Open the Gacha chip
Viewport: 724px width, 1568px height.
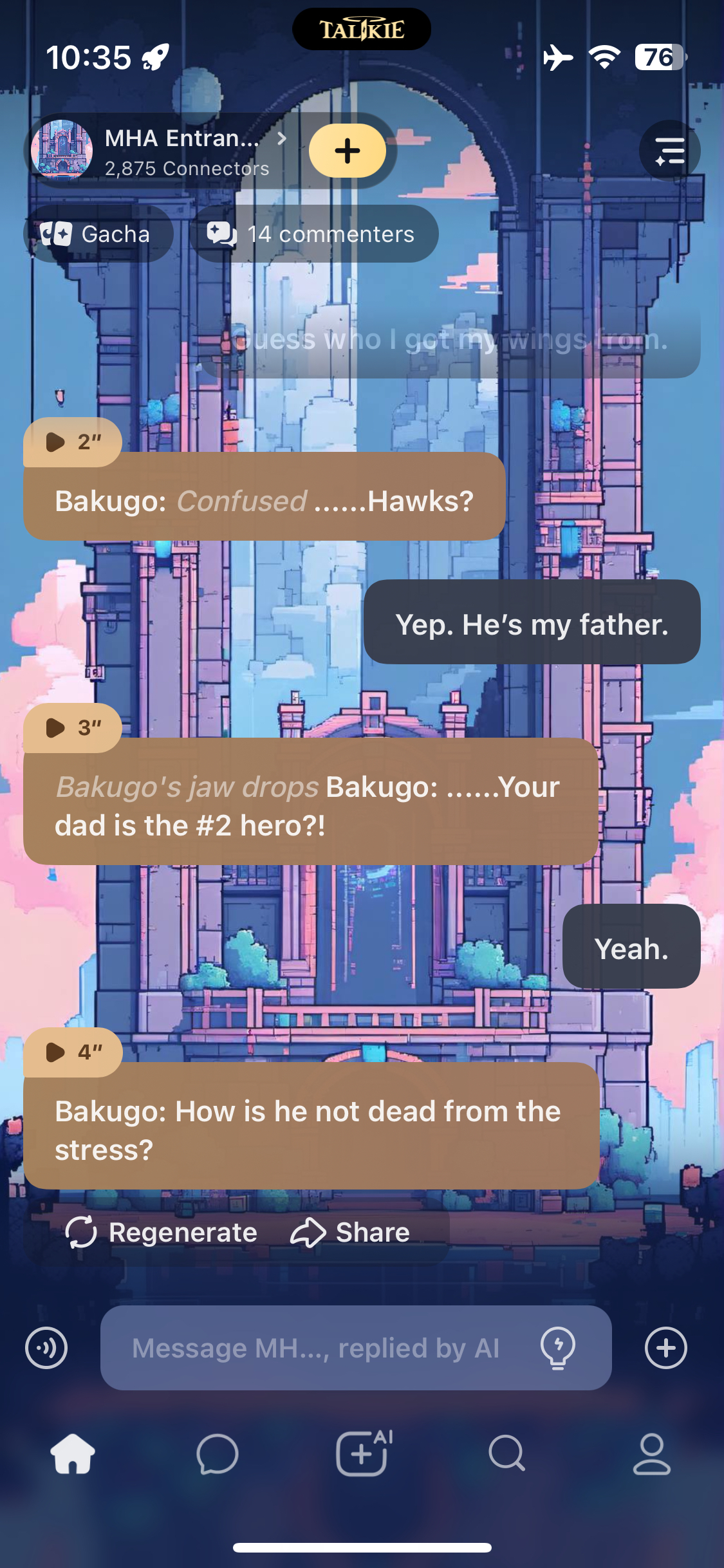click(x=98, y=234)
